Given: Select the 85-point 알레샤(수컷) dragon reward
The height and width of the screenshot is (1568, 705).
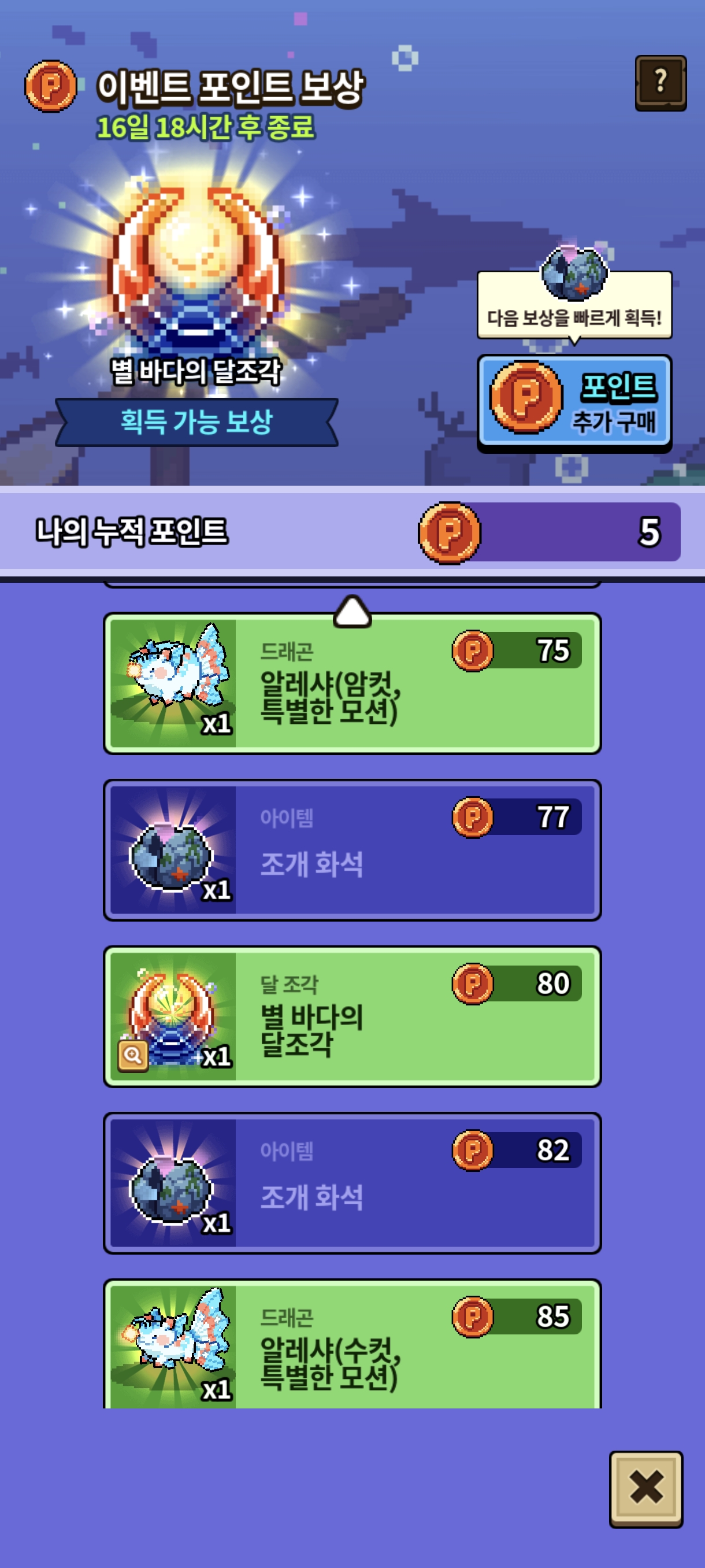Looking at the screenshot, I should (x=352, y=1344).
